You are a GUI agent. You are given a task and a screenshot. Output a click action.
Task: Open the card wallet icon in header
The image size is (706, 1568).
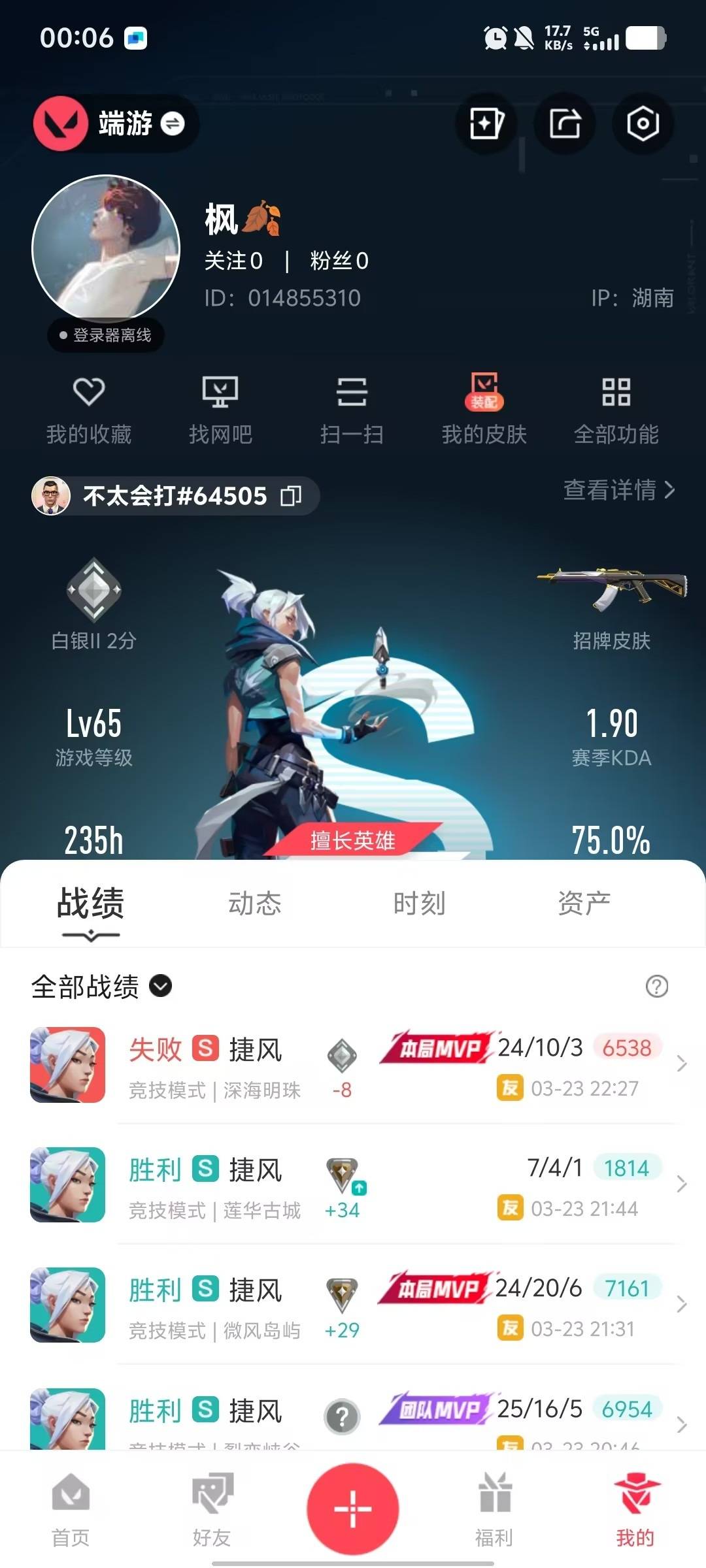486,124
